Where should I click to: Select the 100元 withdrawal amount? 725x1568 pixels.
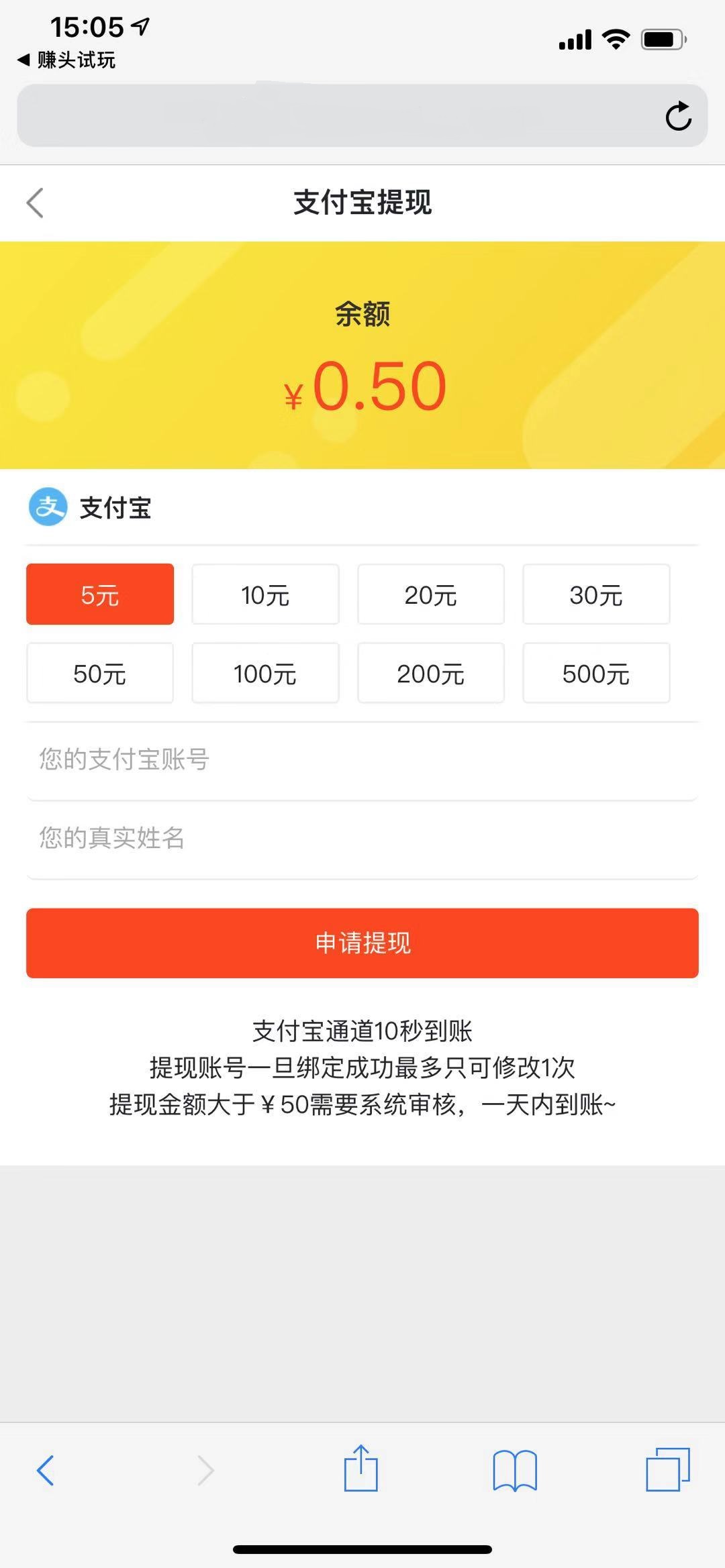pos(264,674)
